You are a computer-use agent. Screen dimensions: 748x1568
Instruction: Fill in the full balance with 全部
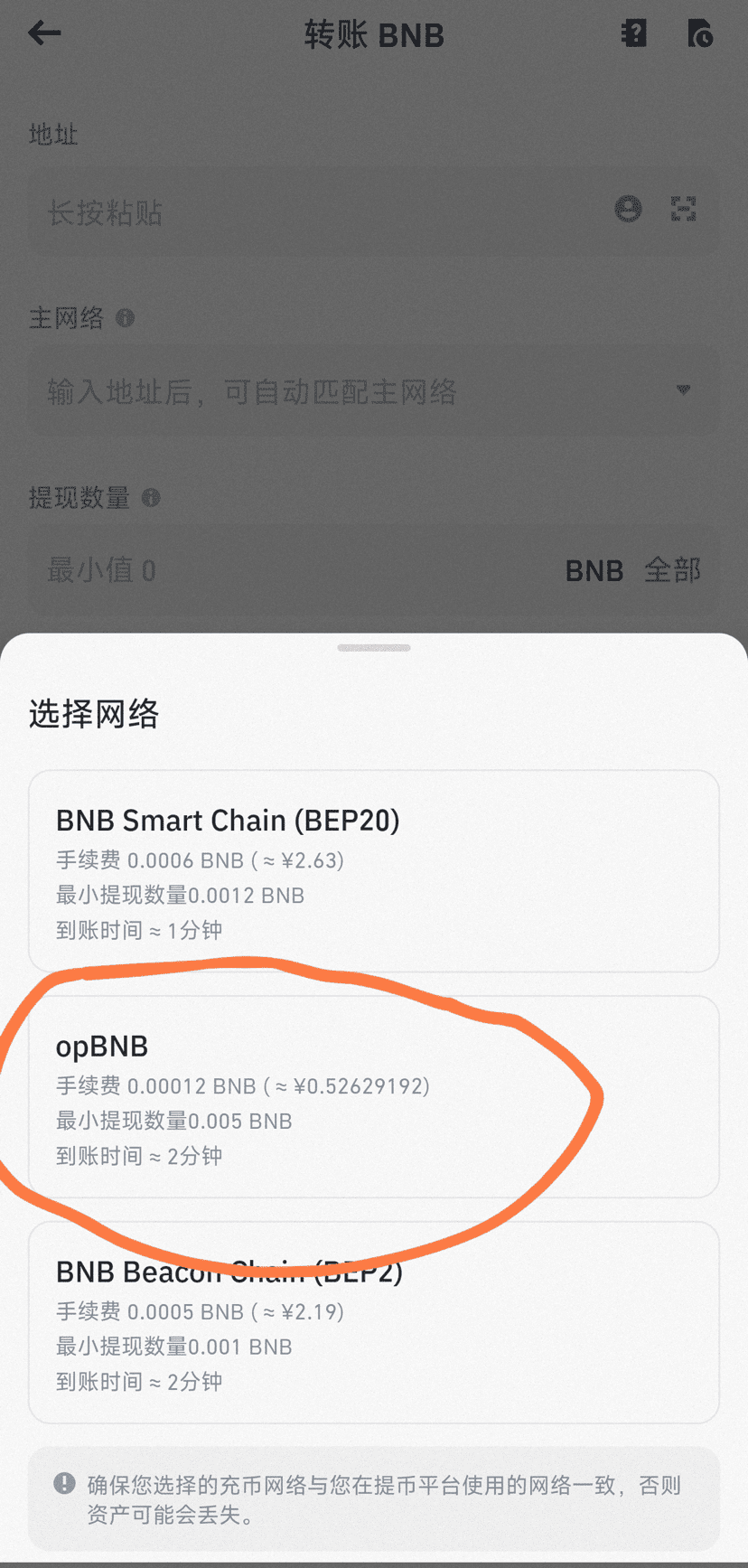[673, 570]
